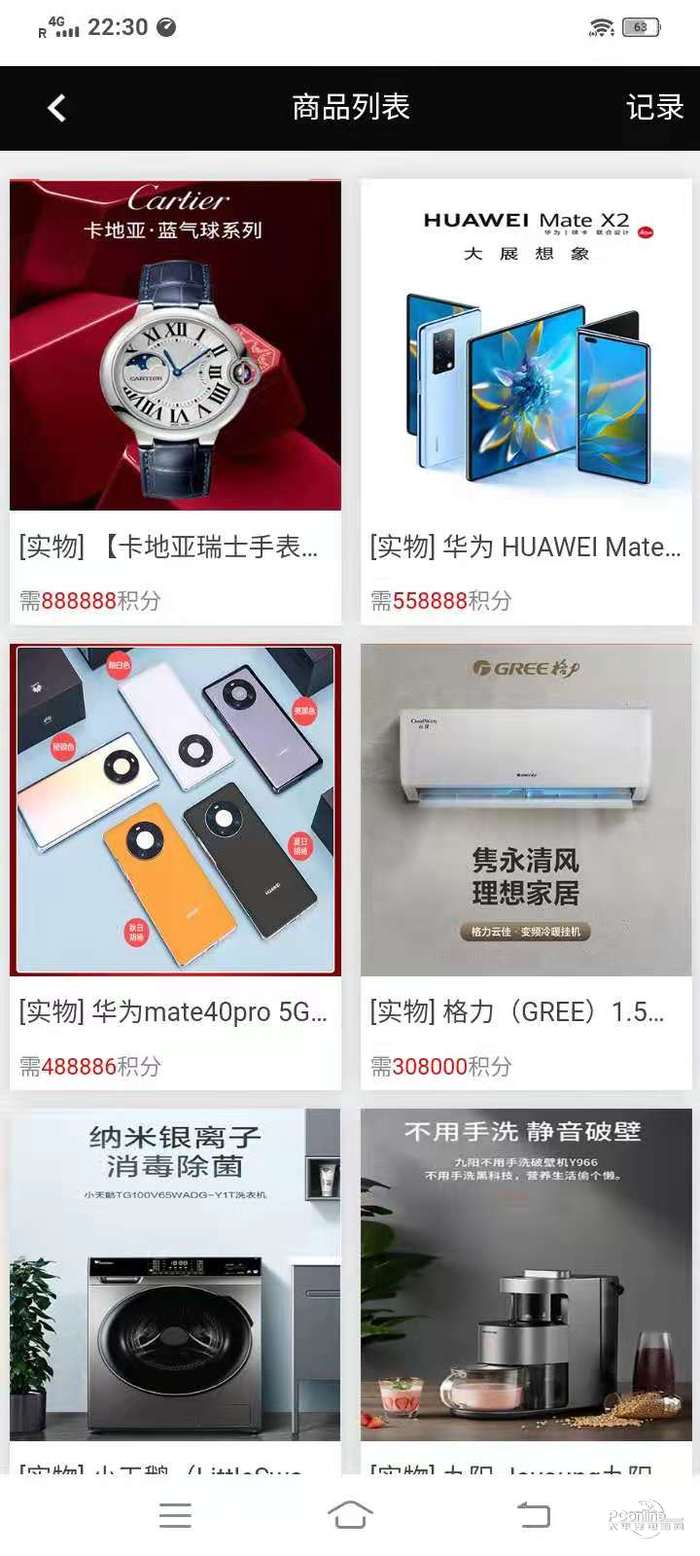Viewport: 700px width, 1556px height.
Task: Open 记录 in the top bar
Action: (x=654, y=108)
